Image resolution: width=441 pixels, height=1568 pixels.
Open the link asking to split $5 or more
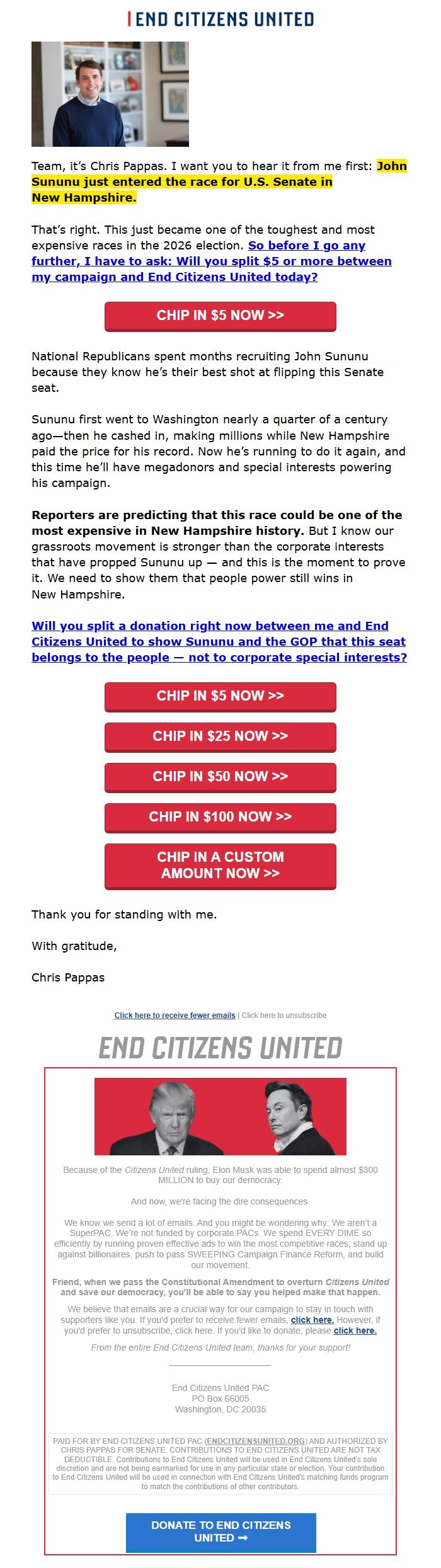[212, 261]
